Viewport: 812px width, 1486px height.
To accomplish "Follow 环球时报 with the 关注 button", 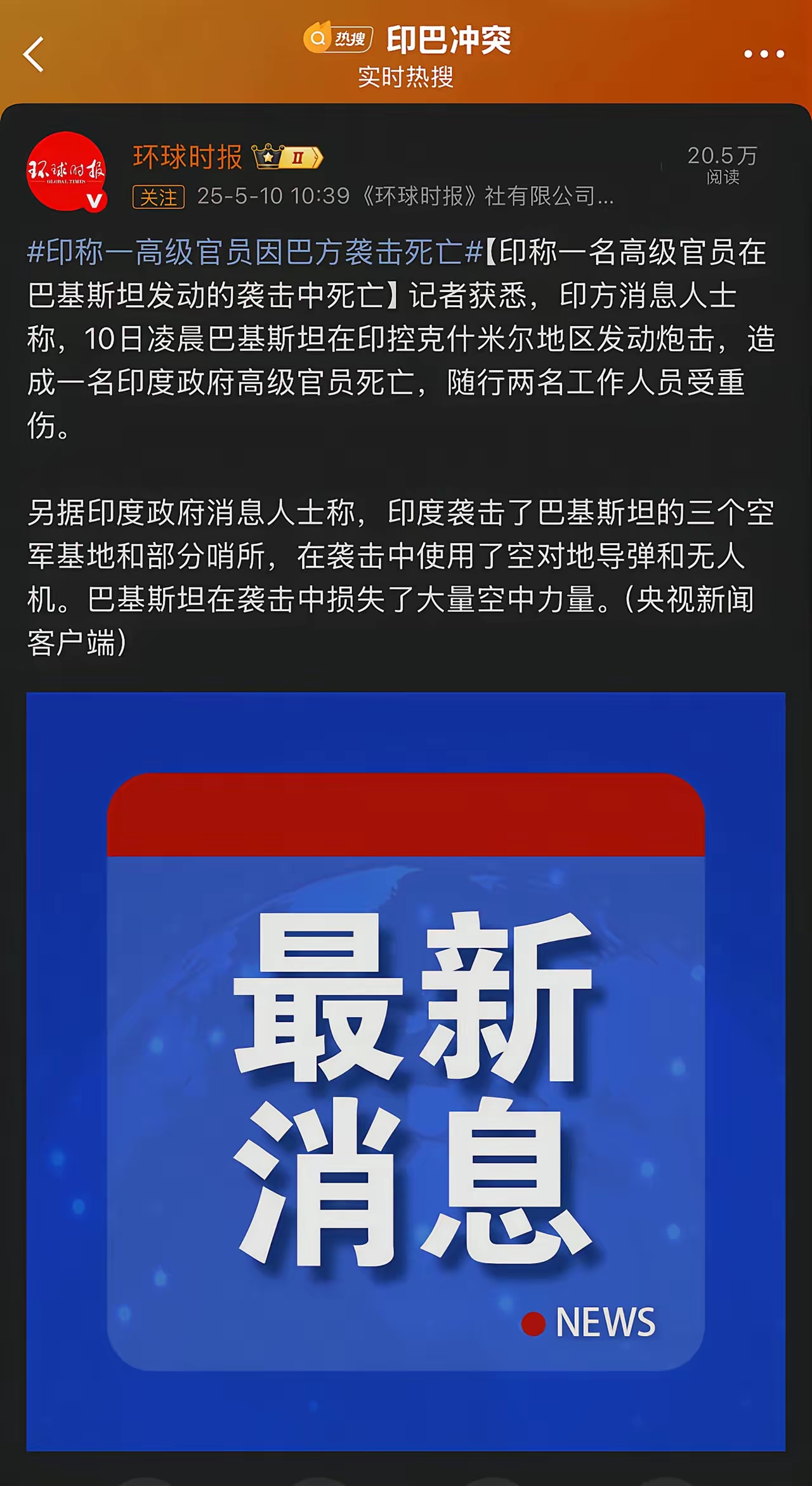I will tap(158, 197).
